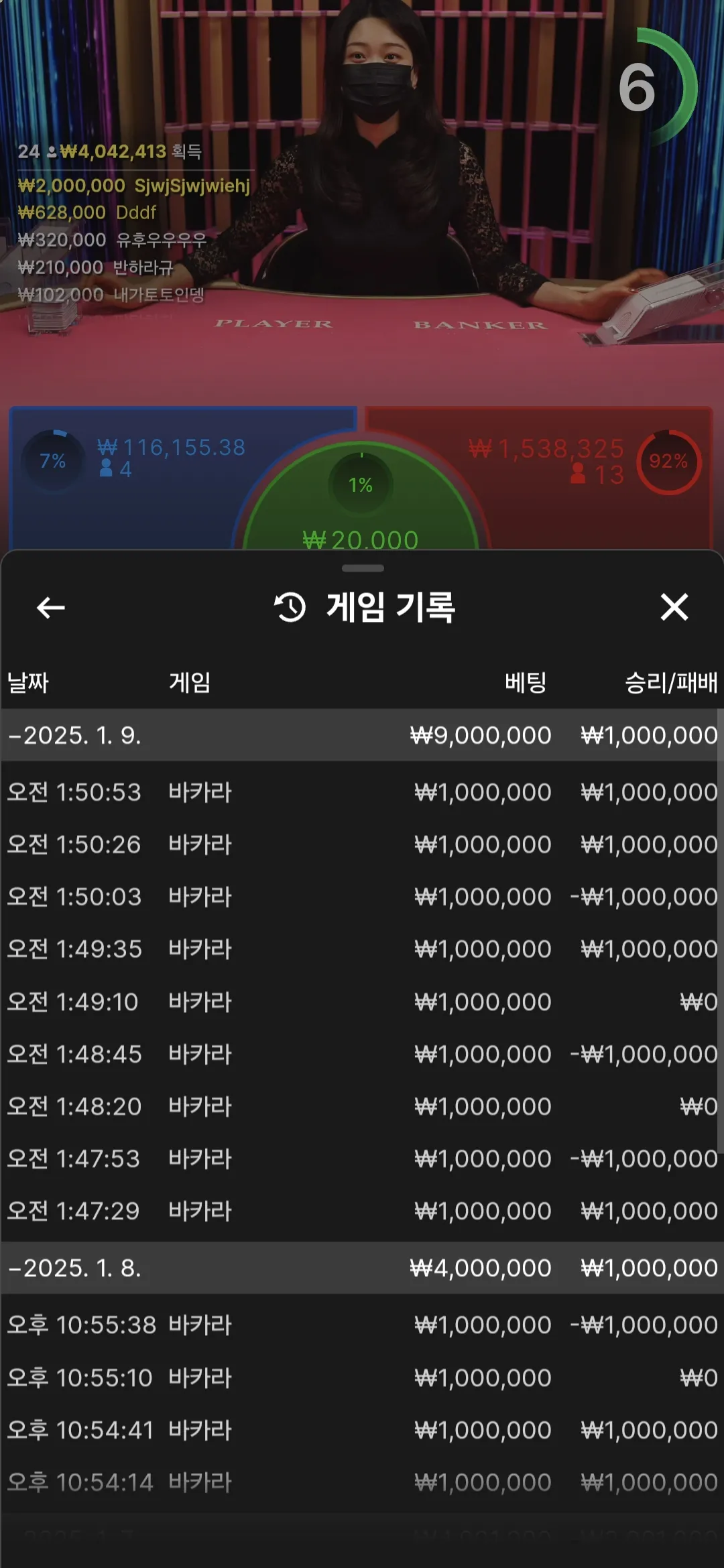724x1568 pixels.
Task: Collapse the 2025. 1. 9. date group
Action: pos(362,735)
